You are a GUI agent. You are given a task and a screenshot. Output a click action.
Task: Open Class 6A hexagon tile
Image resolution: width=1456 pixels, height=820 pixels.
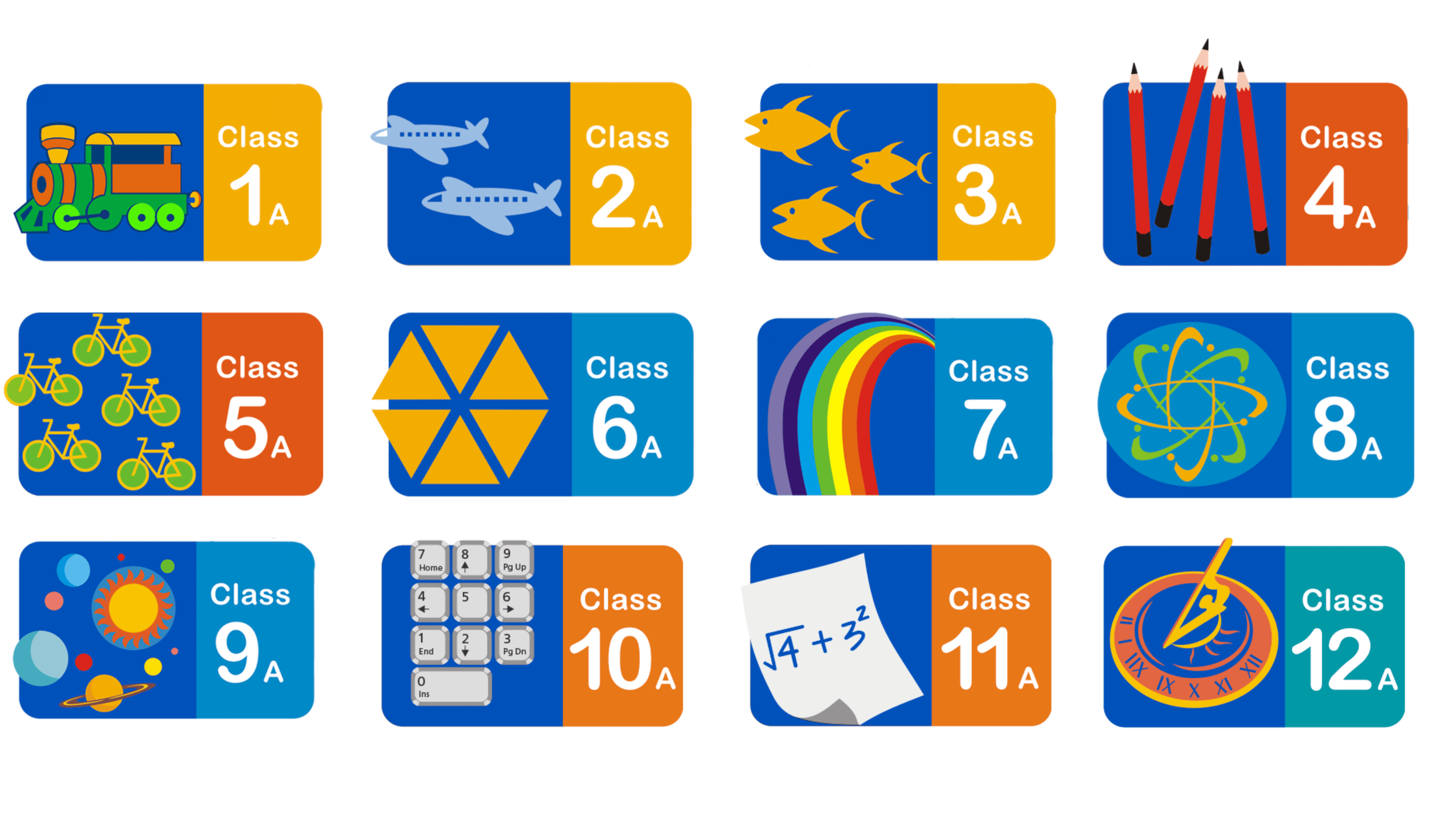point(540,404)
